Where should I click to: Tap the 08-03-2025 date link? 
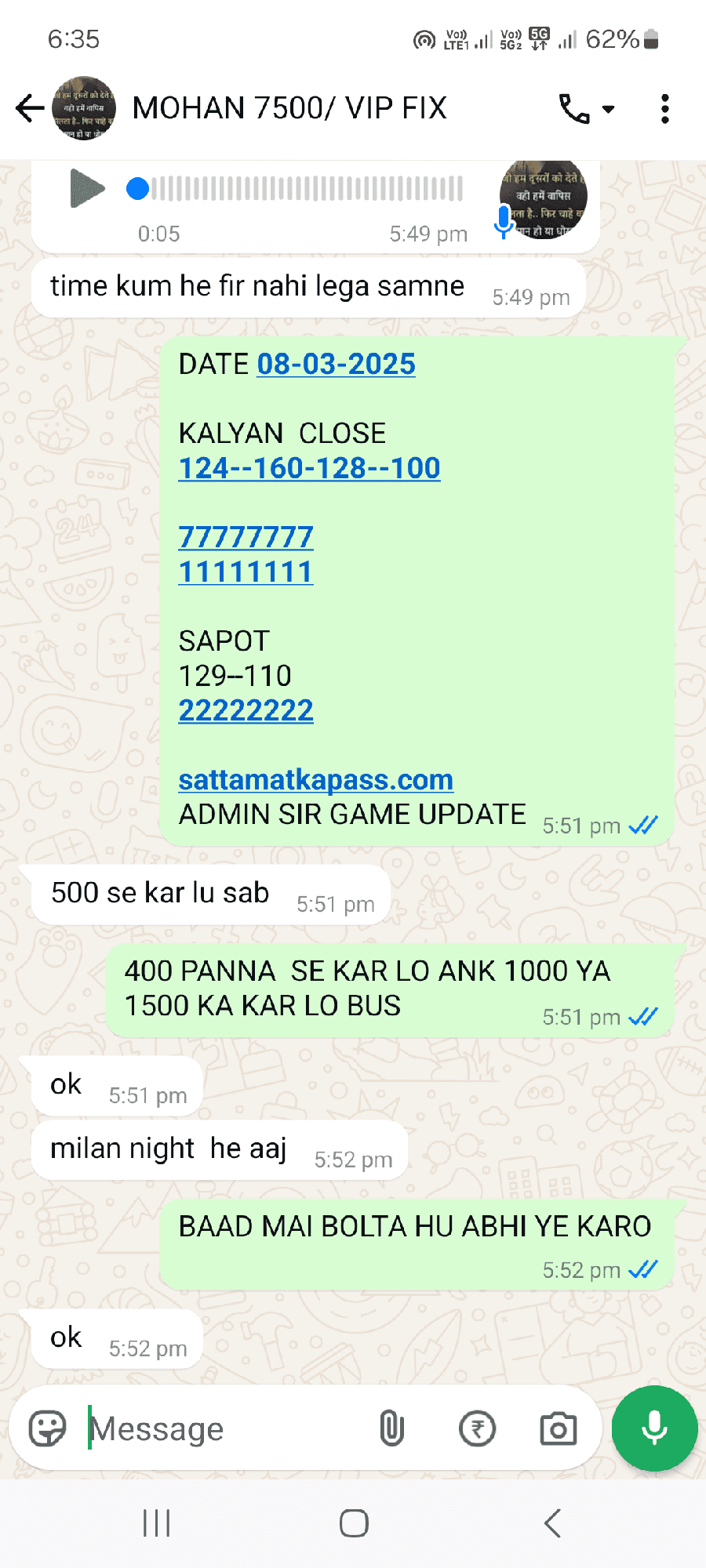[336, 364]
